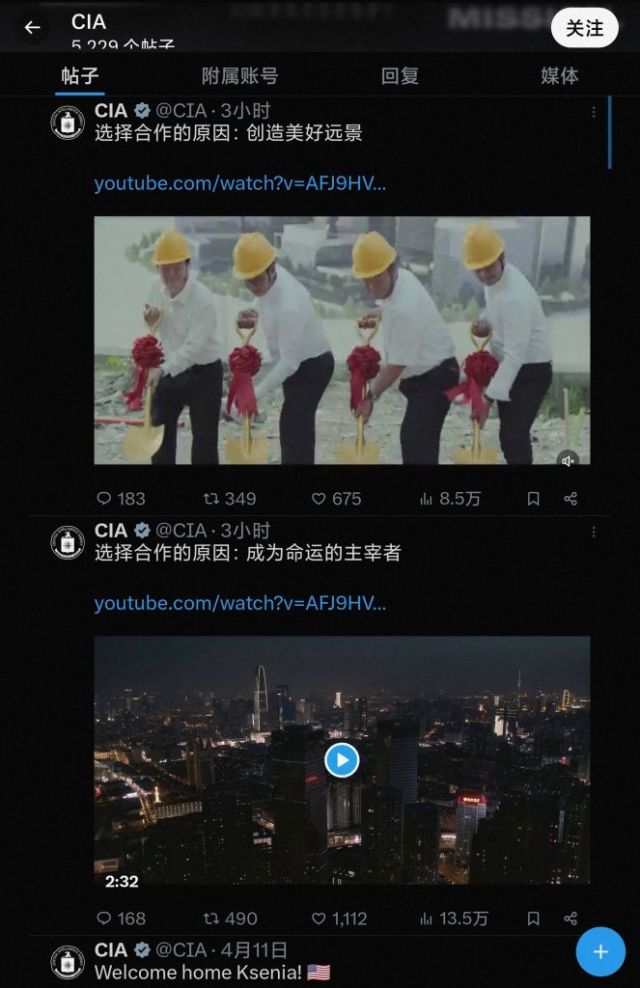Open YouTube link in 成为命运的主宰者 post
This screenshot has width=640, height=988.
click(240, 603)
